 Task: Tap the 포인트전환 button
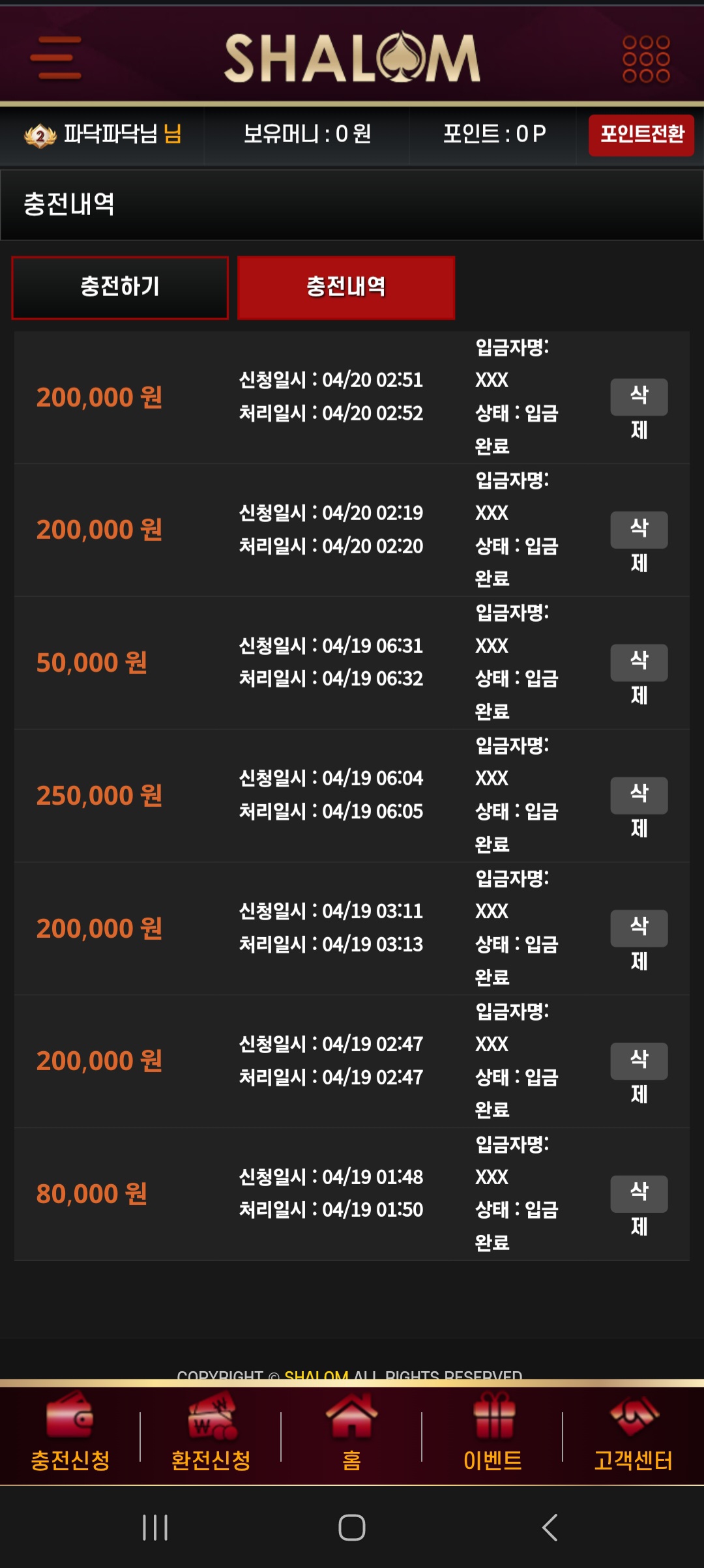641,135
